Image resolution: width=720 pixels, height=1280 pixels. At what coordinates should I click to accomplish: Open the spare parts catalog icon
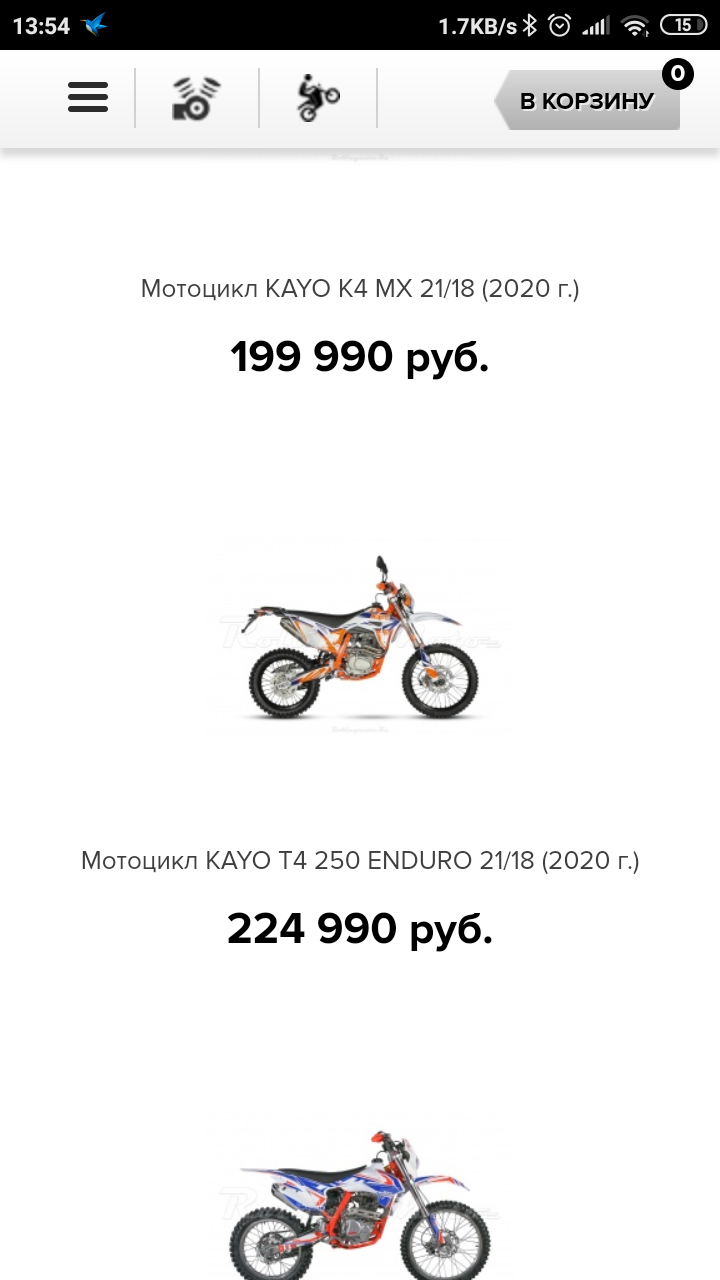(x=197, y=98)
